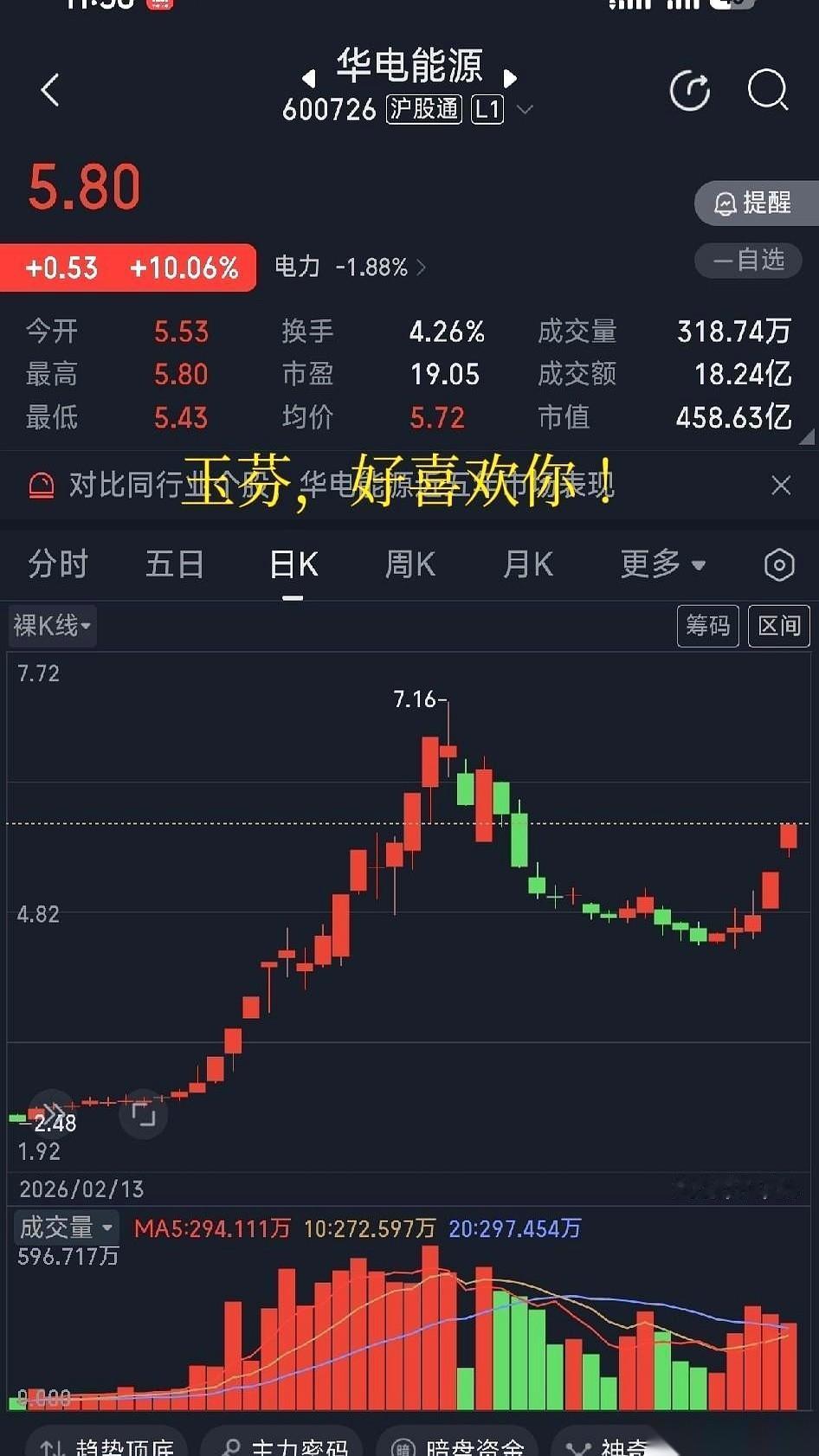Dismiss the 对比同行业 notification banner
The image size is (819, 1456).
[782, 486]
